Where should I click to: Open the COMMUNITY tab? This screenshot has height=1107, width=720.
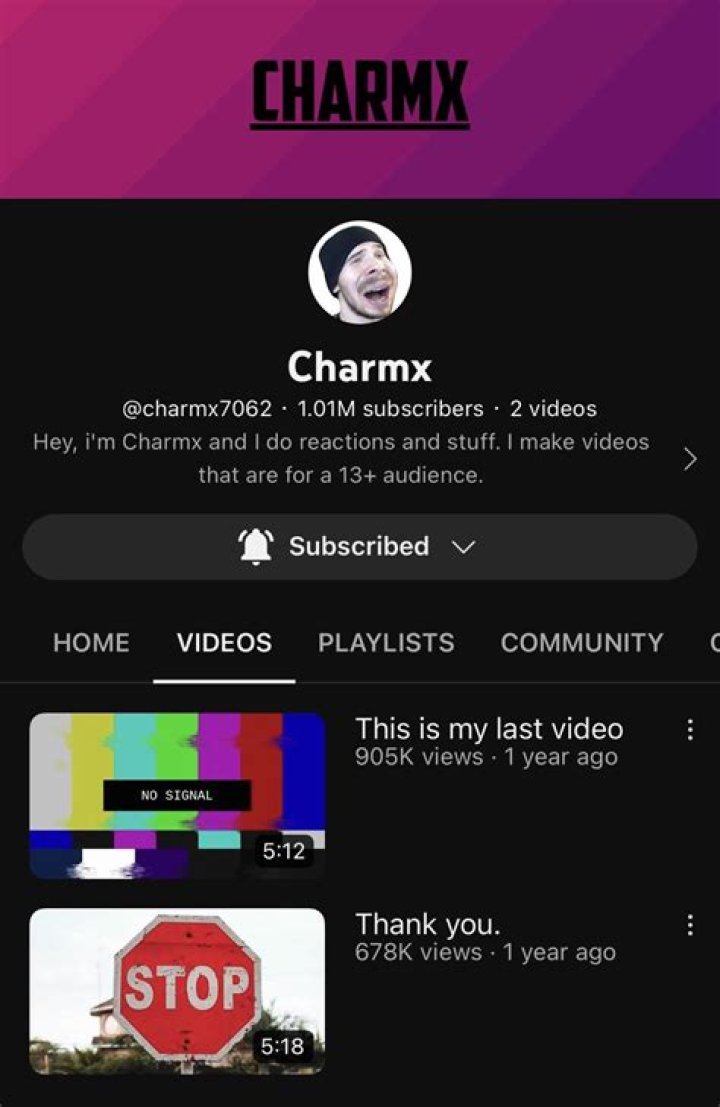[x=582, y=643]
